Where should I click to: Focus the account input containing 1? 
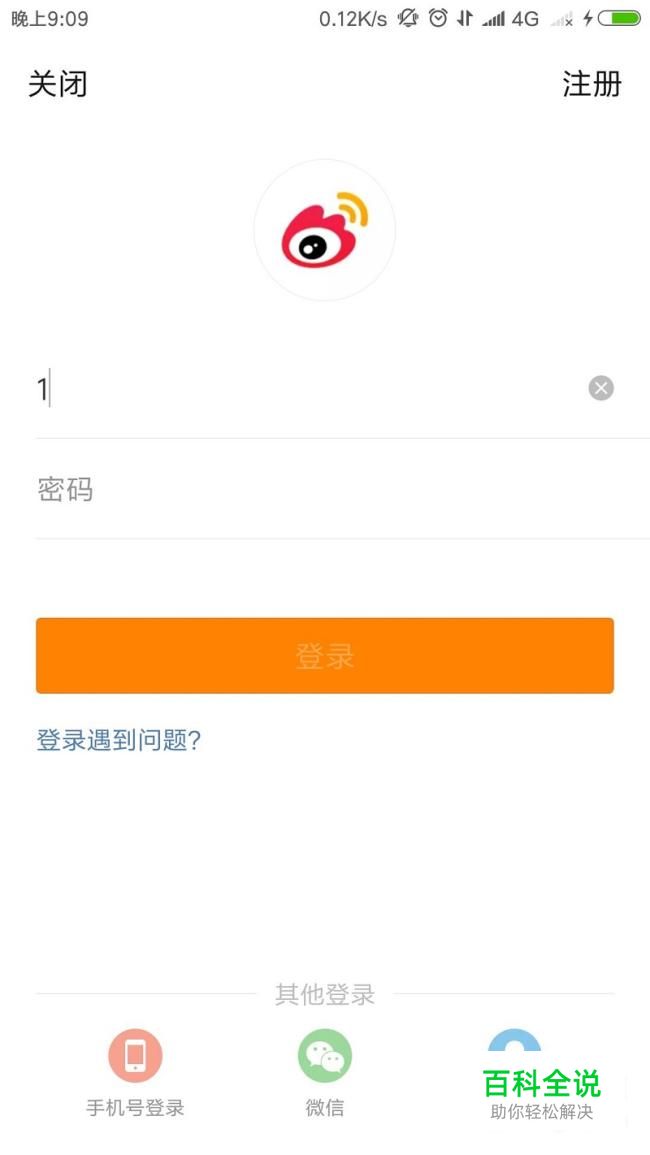300,388
